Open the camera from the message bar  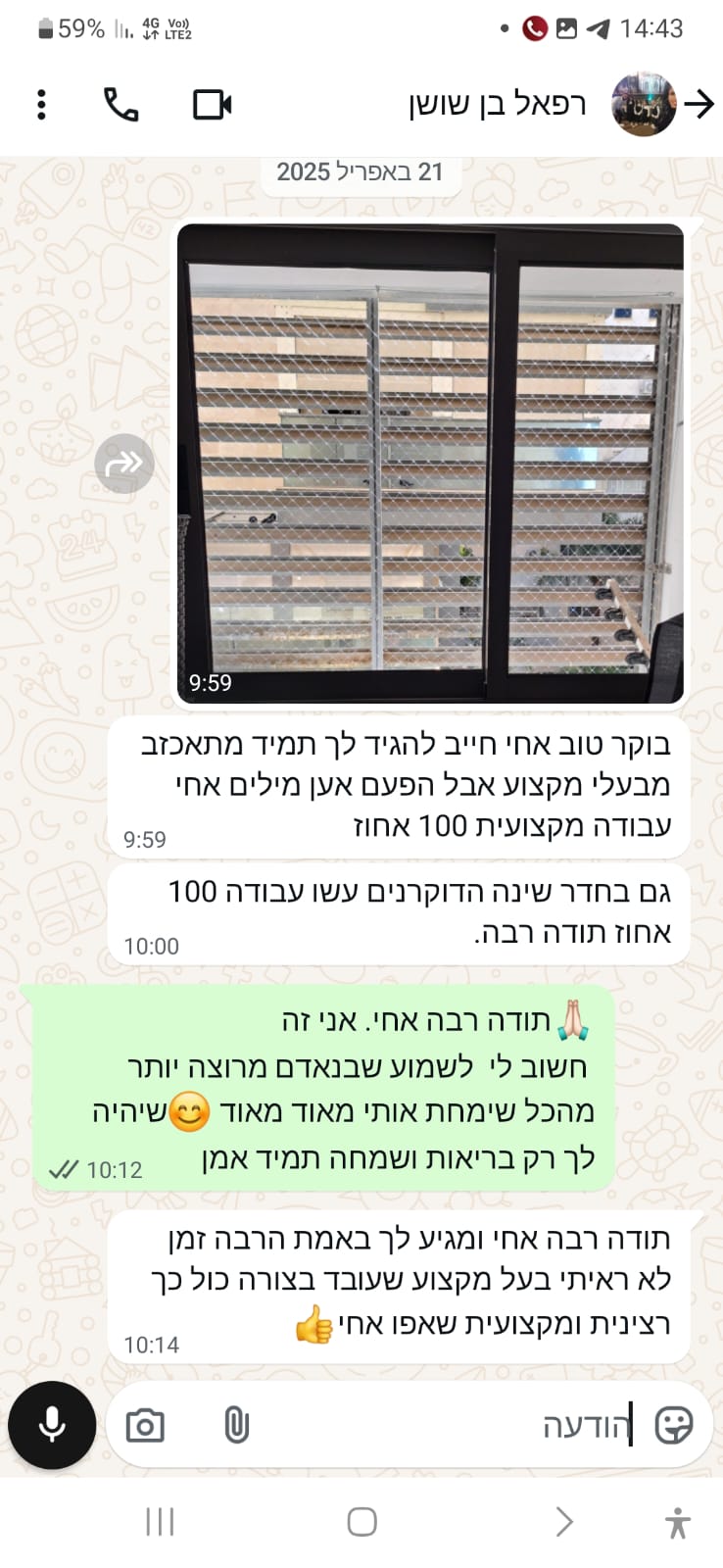145,1425
